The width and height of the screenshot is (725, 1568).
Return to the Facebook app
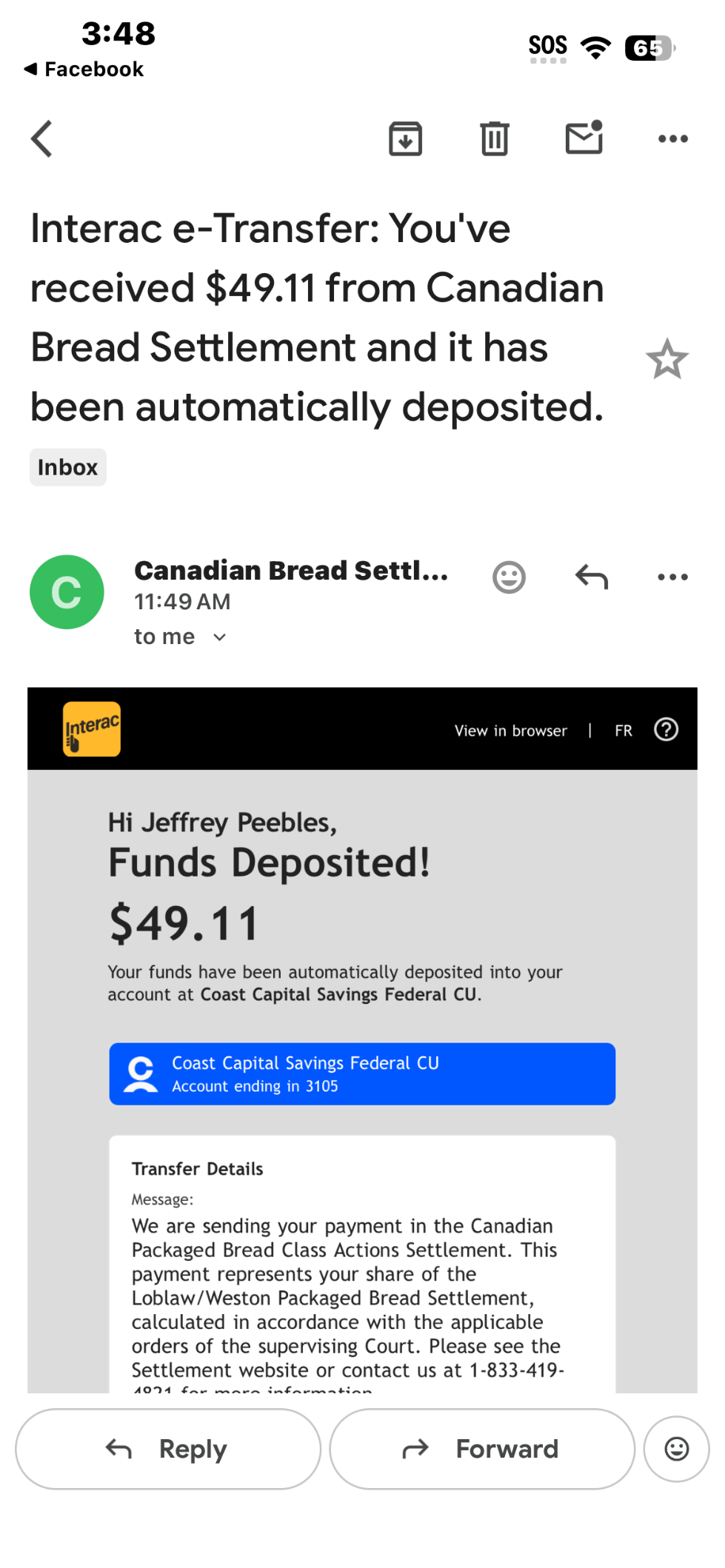(x=84, y=69)
